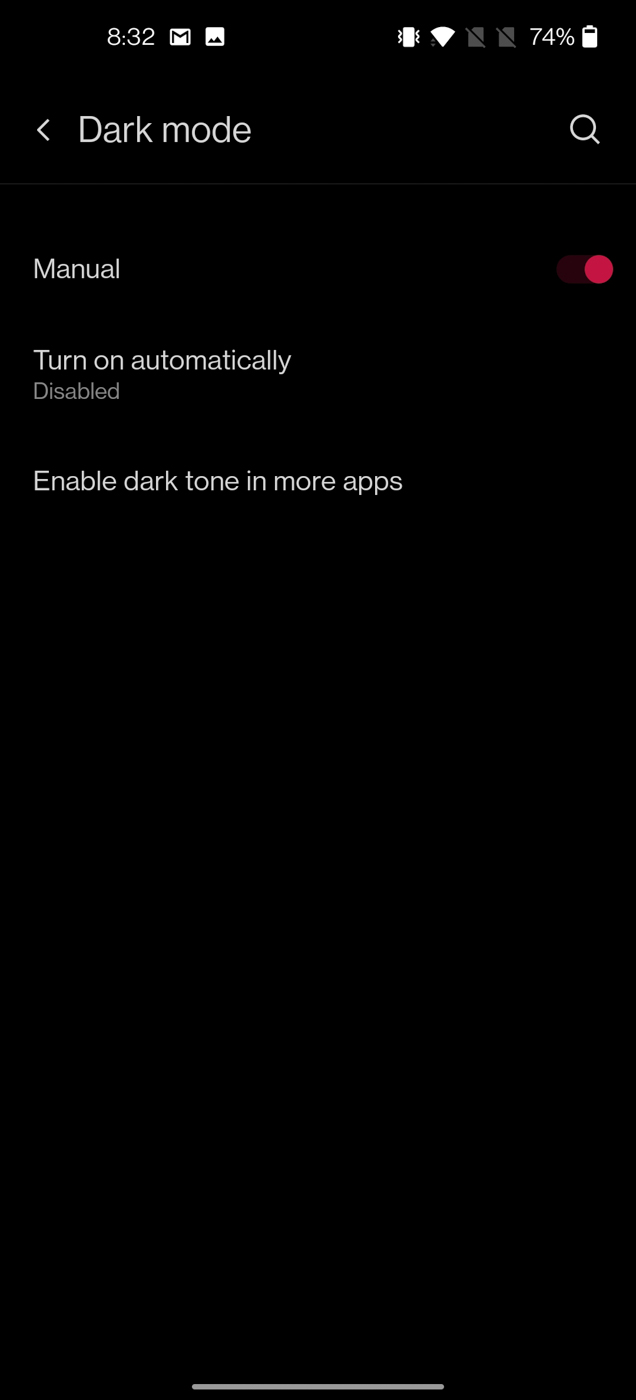Open Turn on automatically settings

click(x=162, y=374)
